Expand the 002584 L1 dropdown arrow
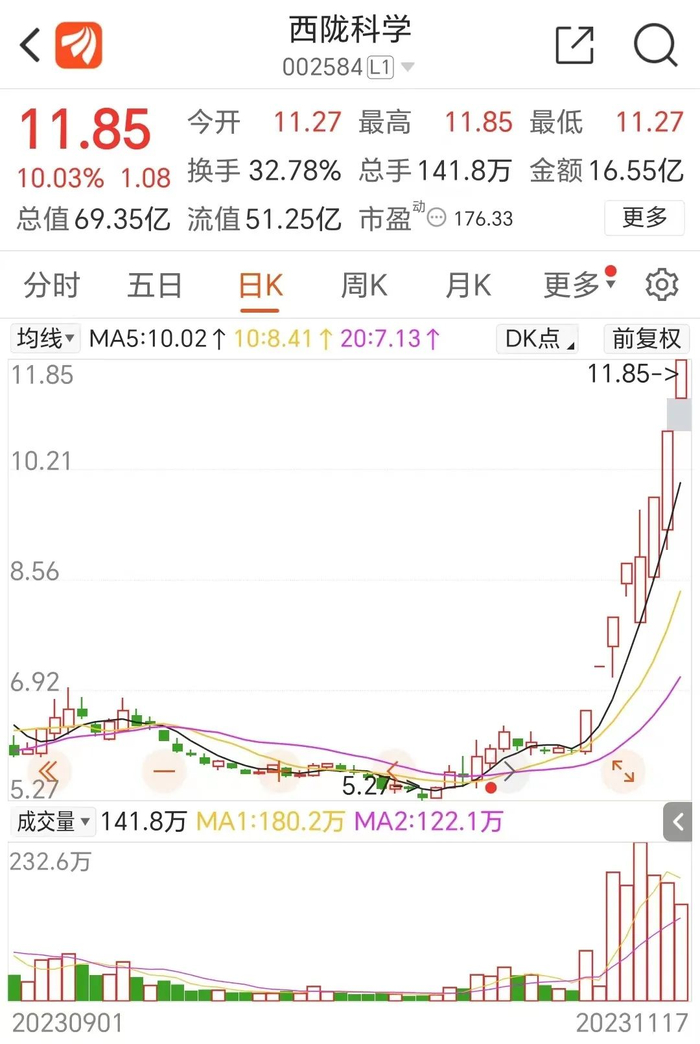This screenshot has height=1044, width=700. coord(407,68)
